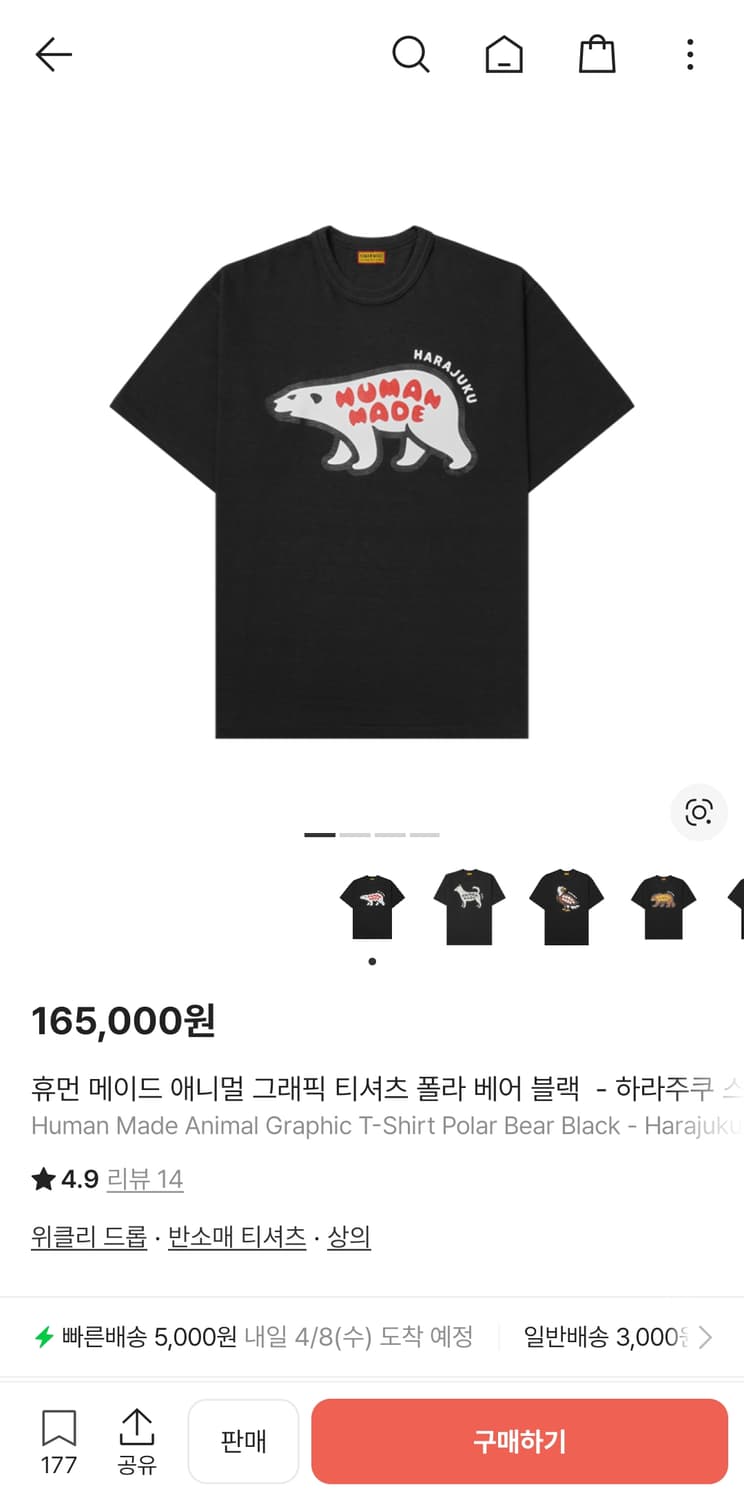
Task: Tap the lightning fast-delivery icon
Action: 42,1335
